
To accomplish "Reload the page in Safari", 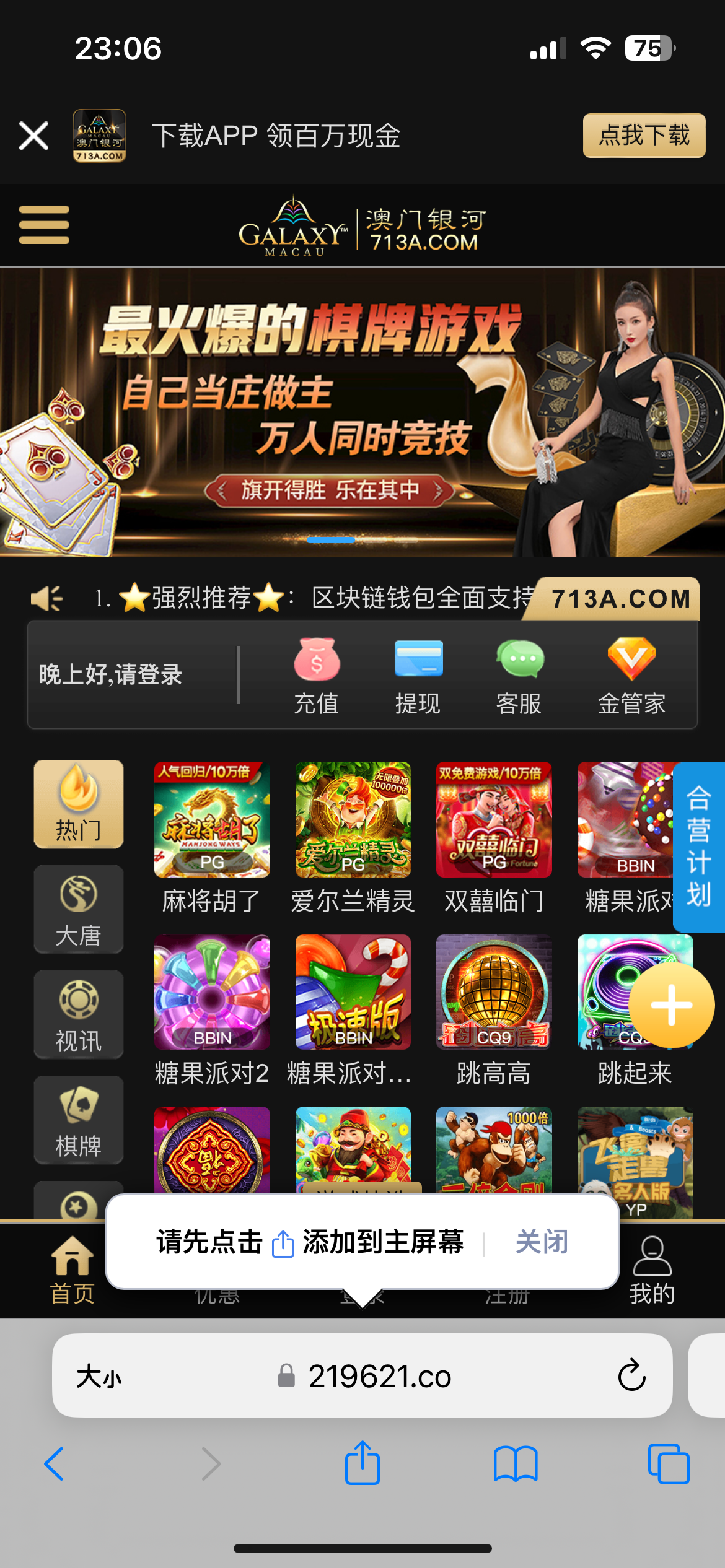I will click(x=631, y=1375).
